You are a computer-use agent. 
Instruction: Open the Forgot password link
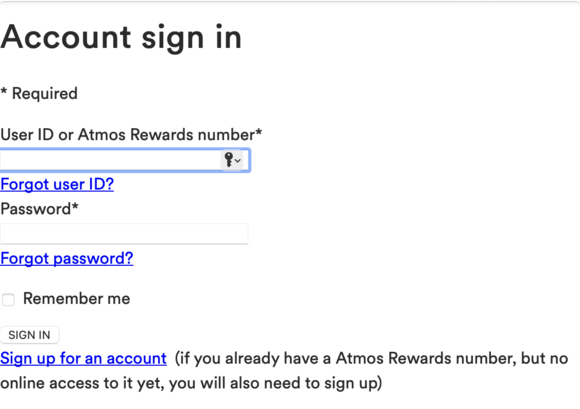(x=67, y=258)
